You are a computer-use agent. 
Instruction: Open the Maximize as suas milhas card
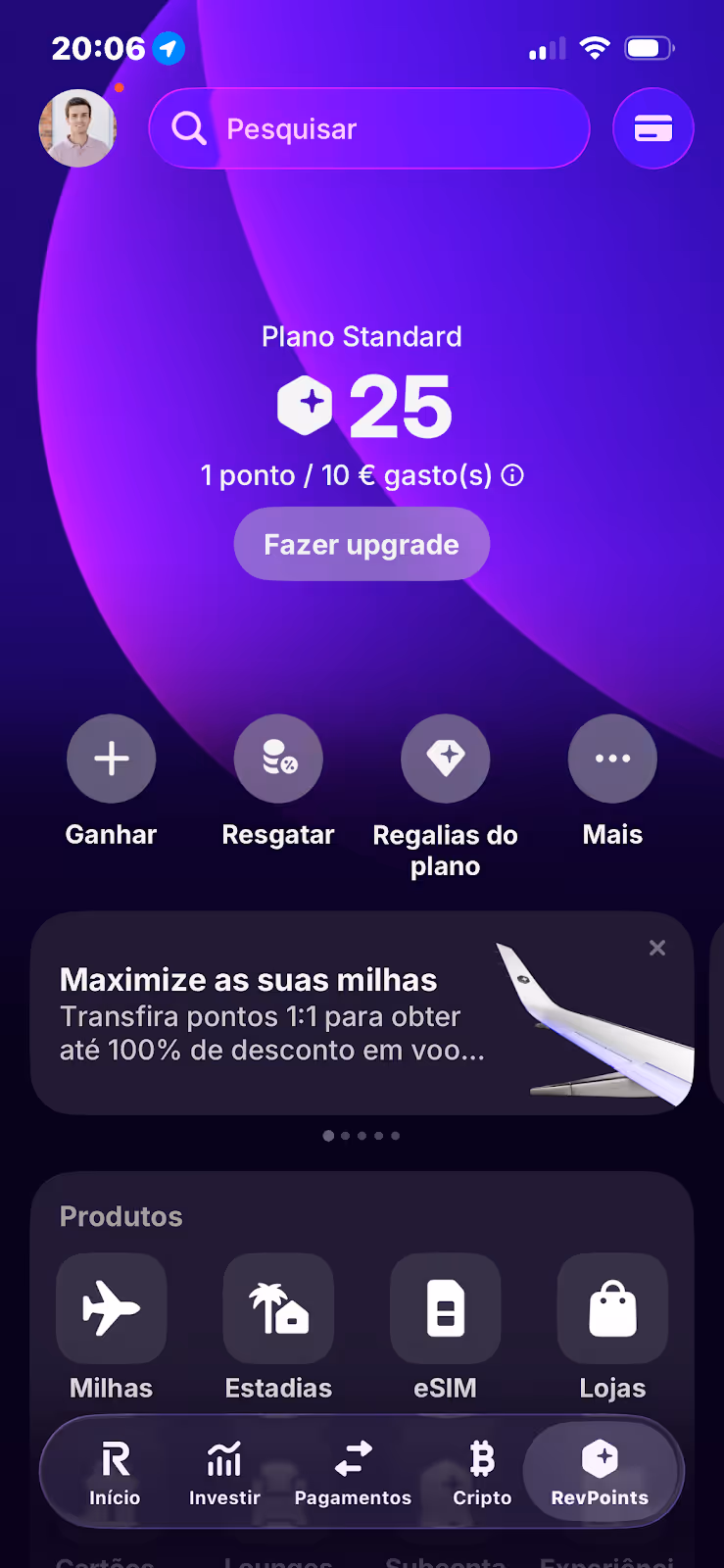point(294,1014)
